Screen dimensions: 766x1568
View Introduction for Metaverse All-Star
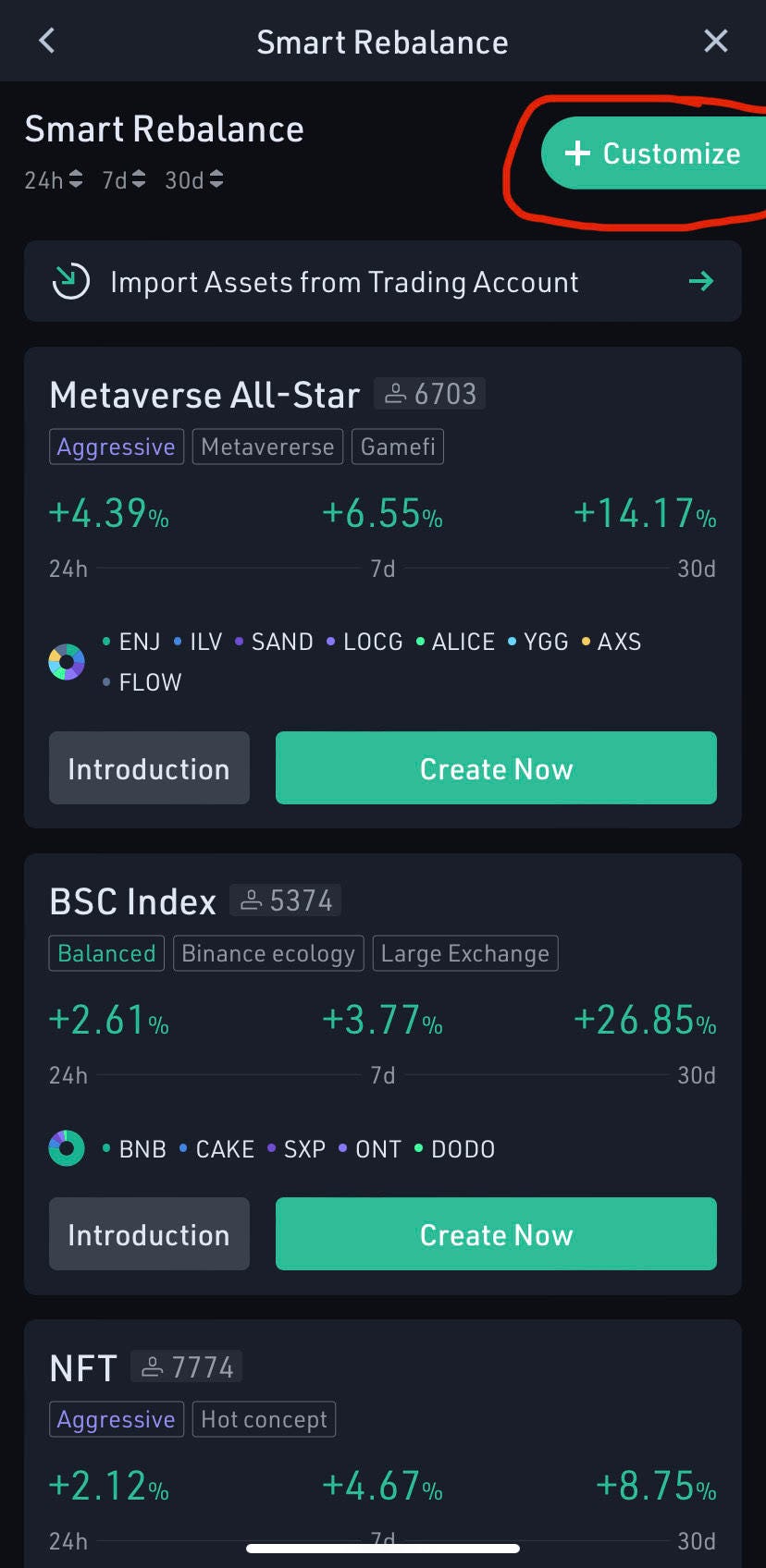(x=149, y=768)
